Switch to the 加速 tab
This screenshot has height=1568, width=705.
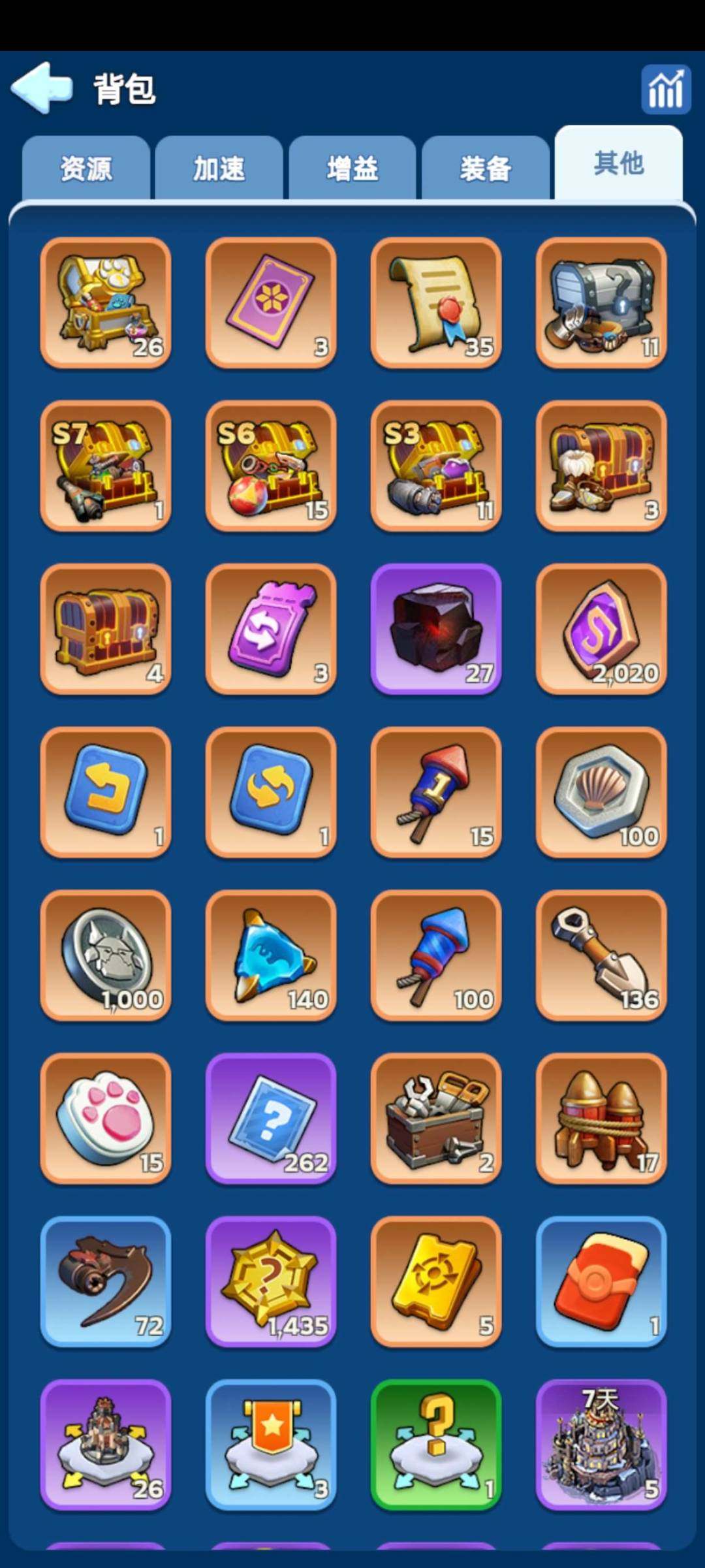coord(219,168)
